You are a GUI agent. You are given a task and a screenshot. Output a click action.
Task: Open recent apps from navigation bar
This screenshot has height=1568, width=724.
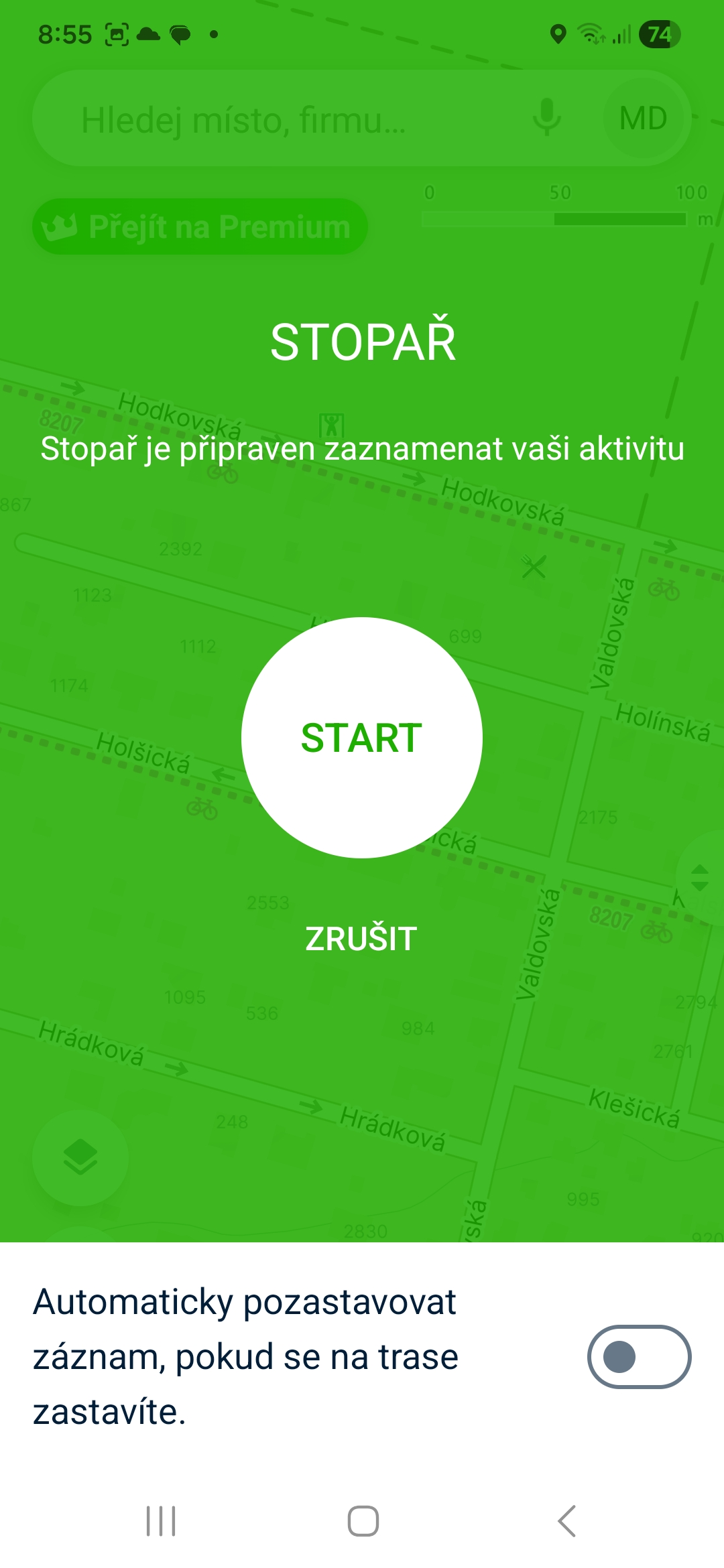pyautogui.click(x=161, y=1521)
